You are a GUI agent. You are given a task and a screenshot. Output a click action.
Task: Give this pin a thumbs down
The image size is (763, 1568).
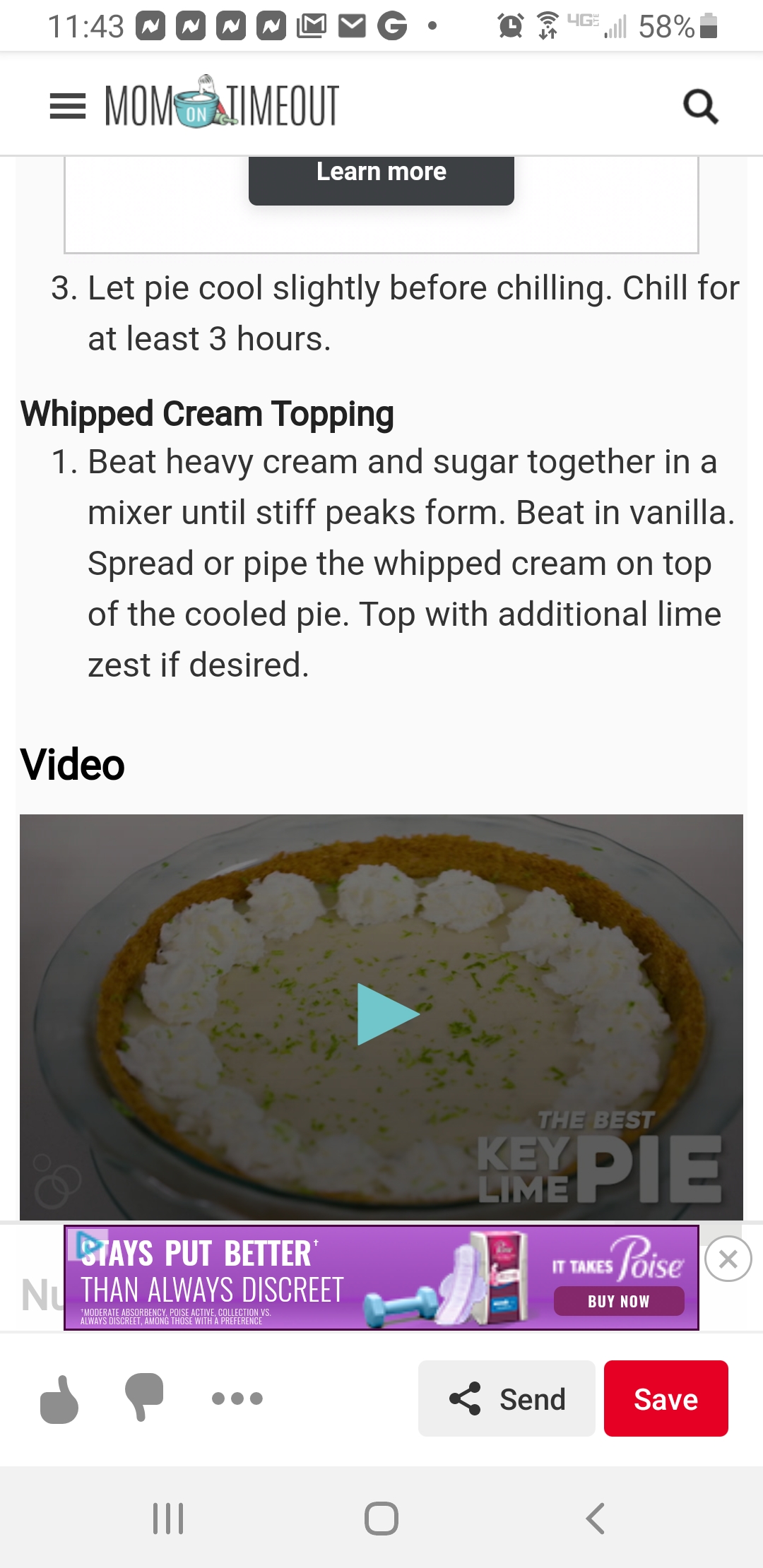tap(144, 1397)
